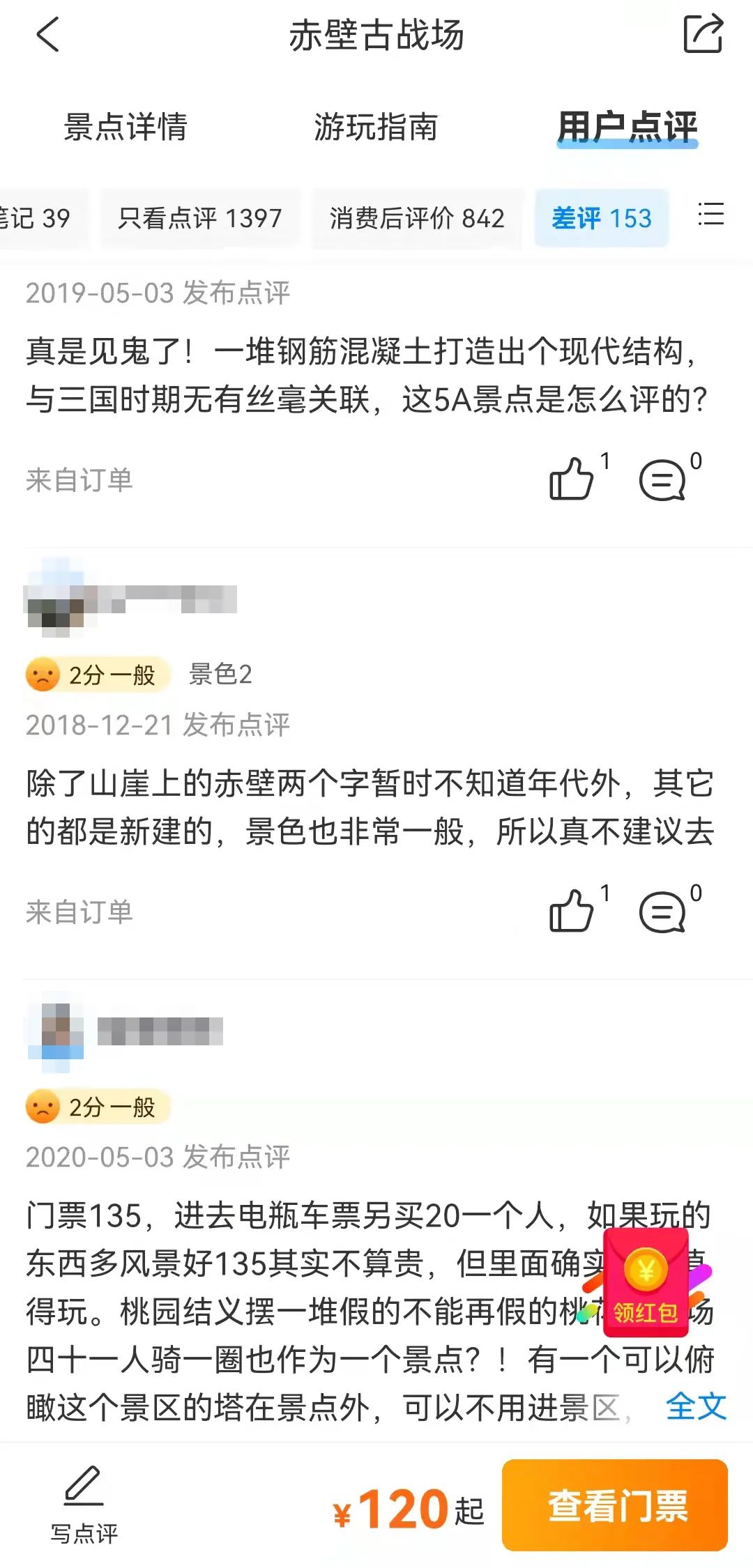The width and height of the screenshot is (753, 1568).
Task: Open the 2分 一般 rating badge
Action: (98, 675)
